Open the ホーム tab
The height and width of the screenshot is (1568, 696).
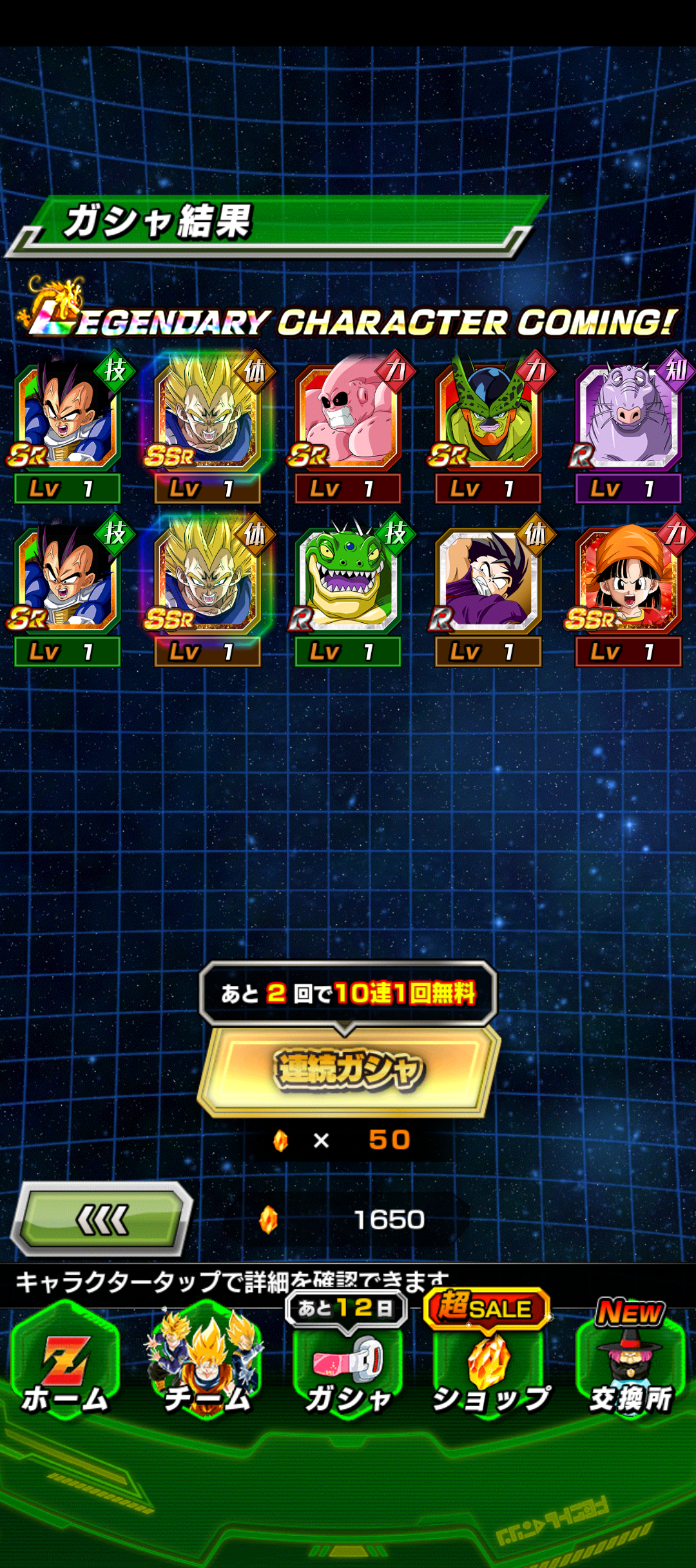(64, 1362)
